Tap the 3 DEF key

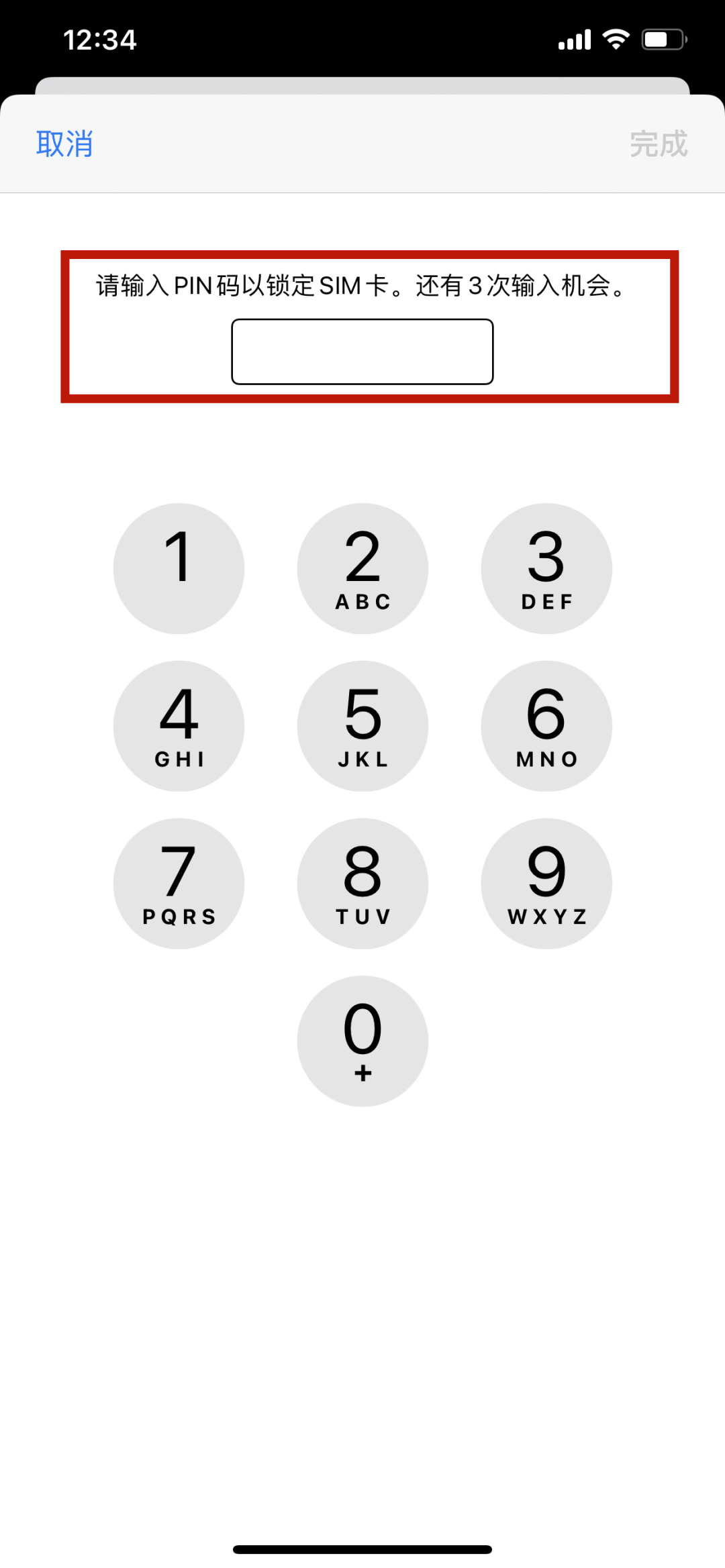546,568
